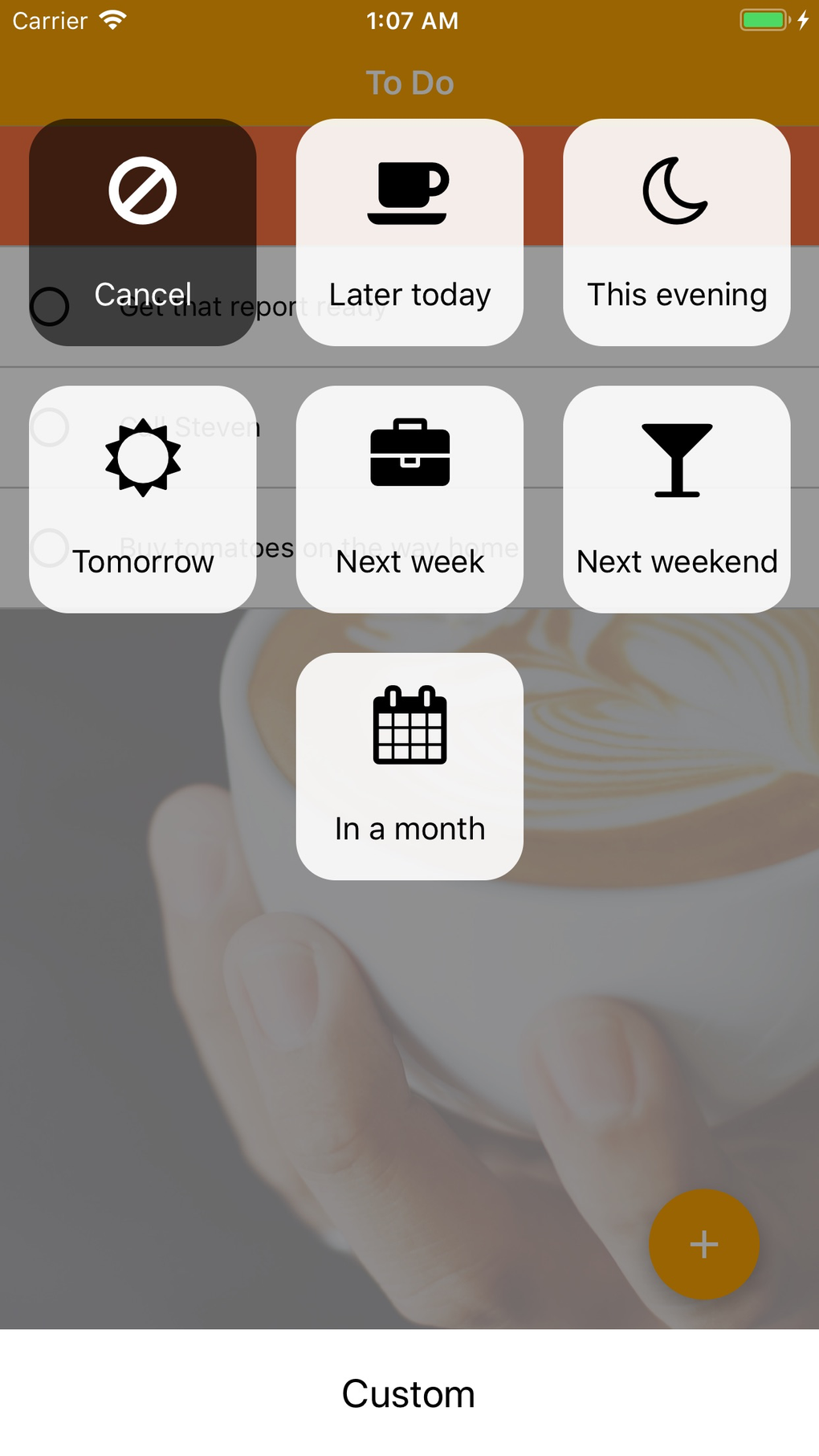Mark Get that report ready as complete

pyautogui.click(x=51, y=306)
